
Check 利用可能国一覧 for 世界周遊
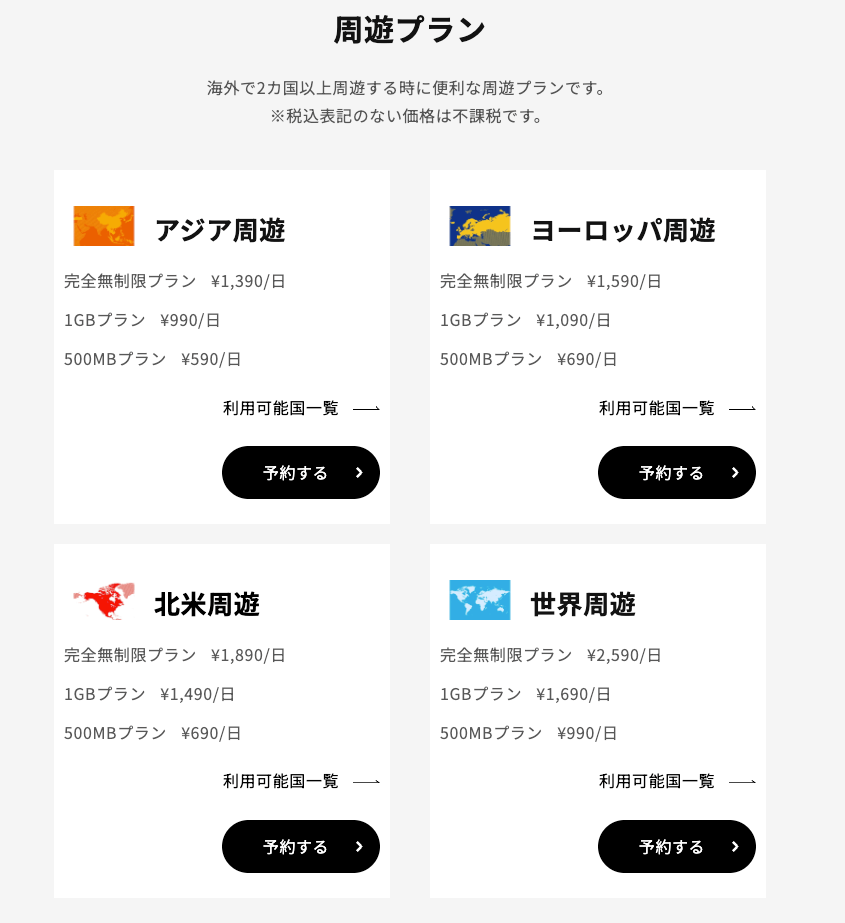676,781
